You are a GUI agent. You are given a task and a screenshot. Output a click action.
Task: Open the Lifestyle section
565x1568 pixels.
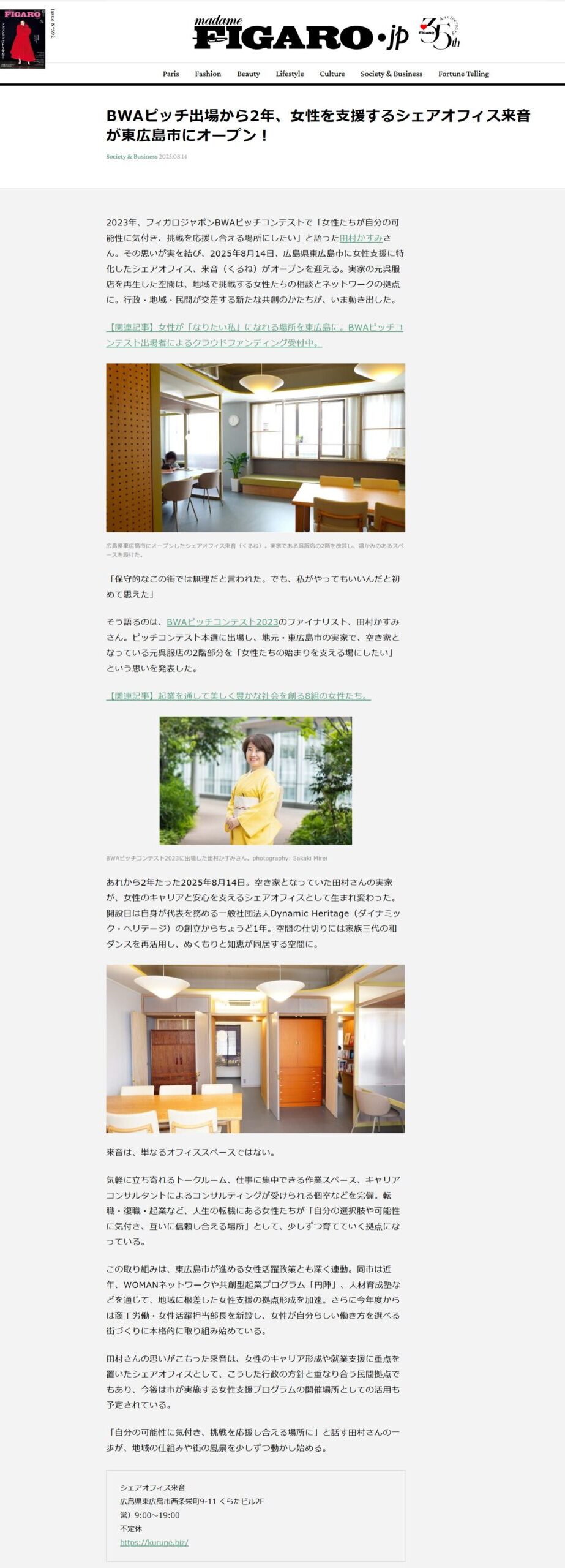pyautogui.click(x=290, y=73)
